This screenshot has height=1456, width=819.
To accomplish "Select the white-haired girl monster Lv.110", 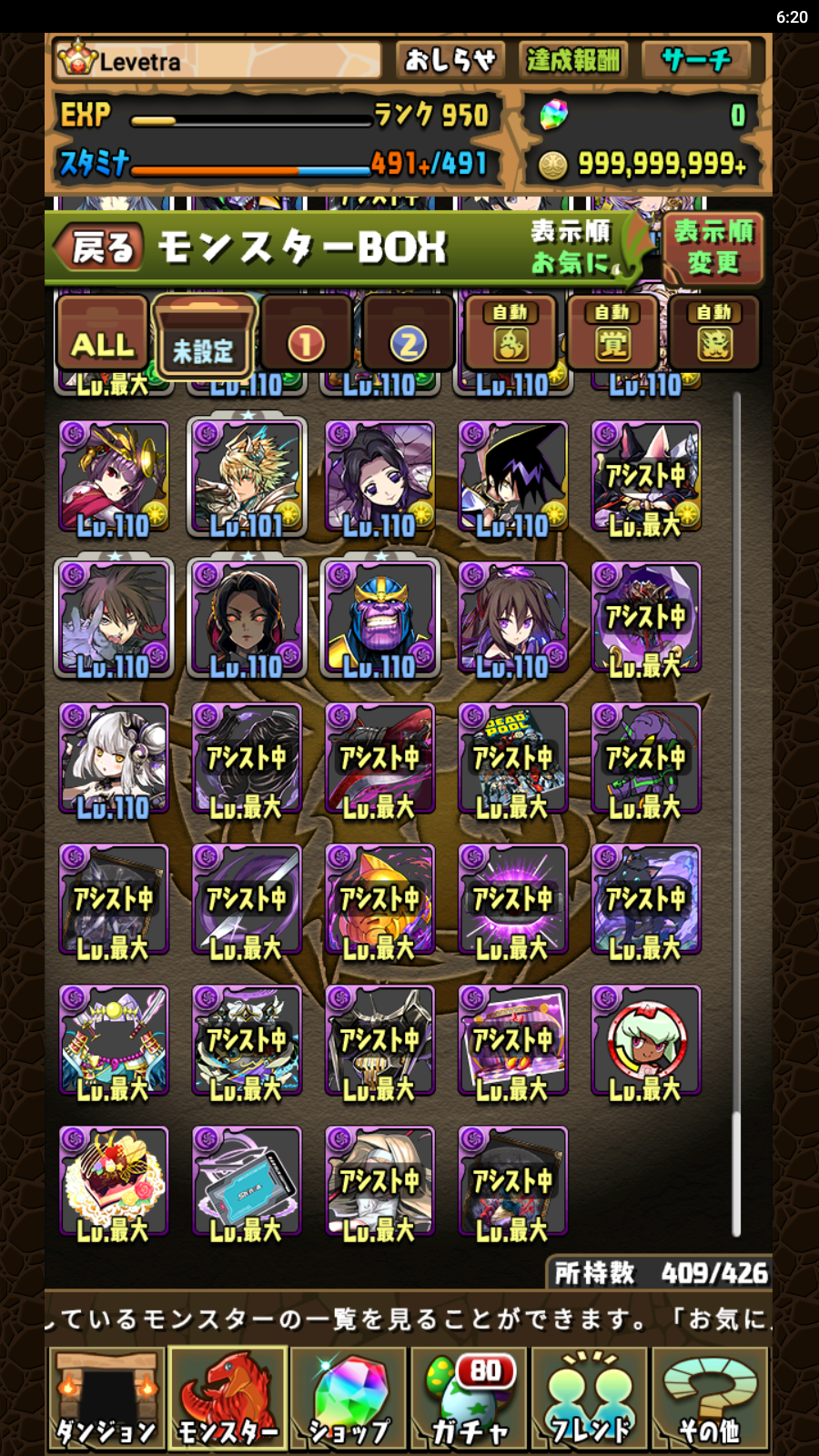I will tap(114, 760).
